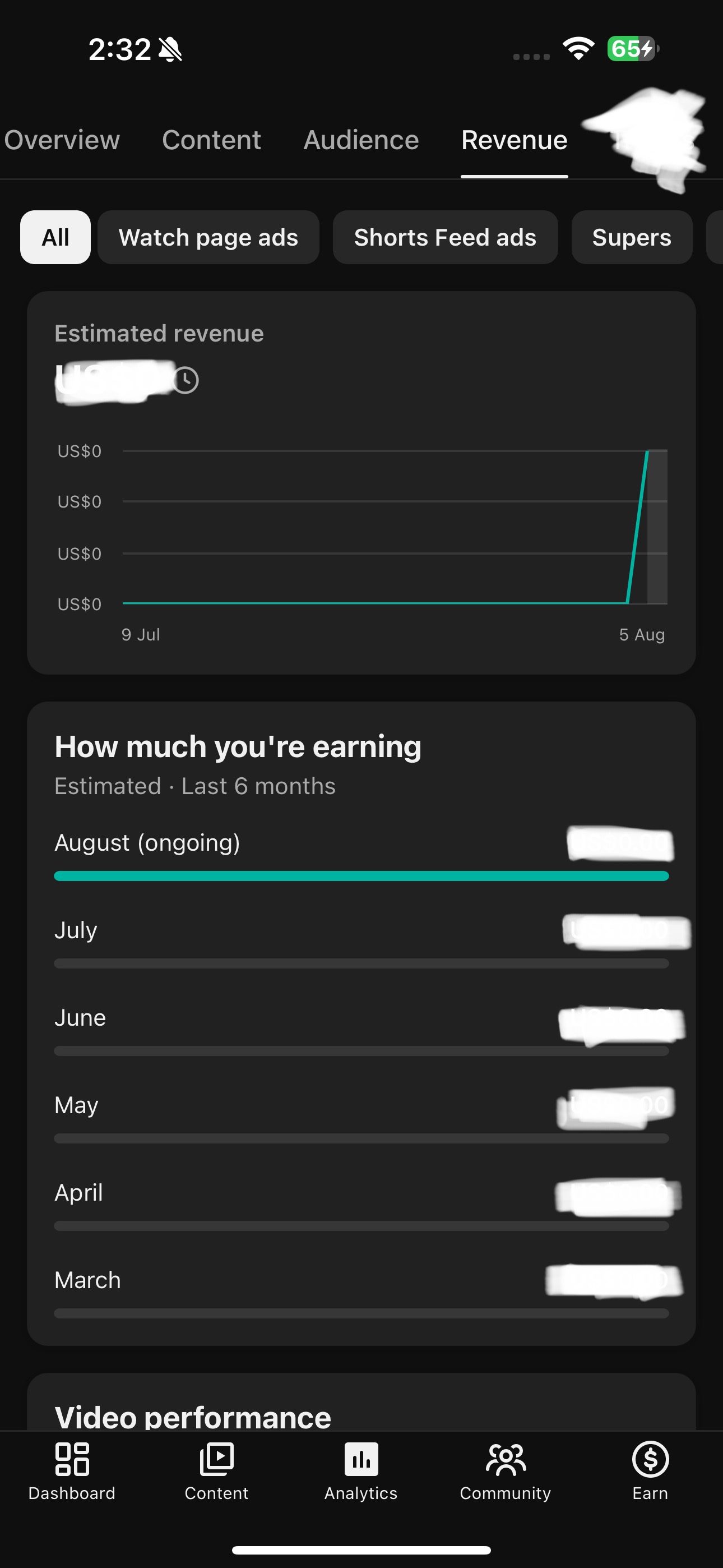This screenshot has height=1568, width=723.
Task: Switch to the Overview tab
Action: coord(62,140)
